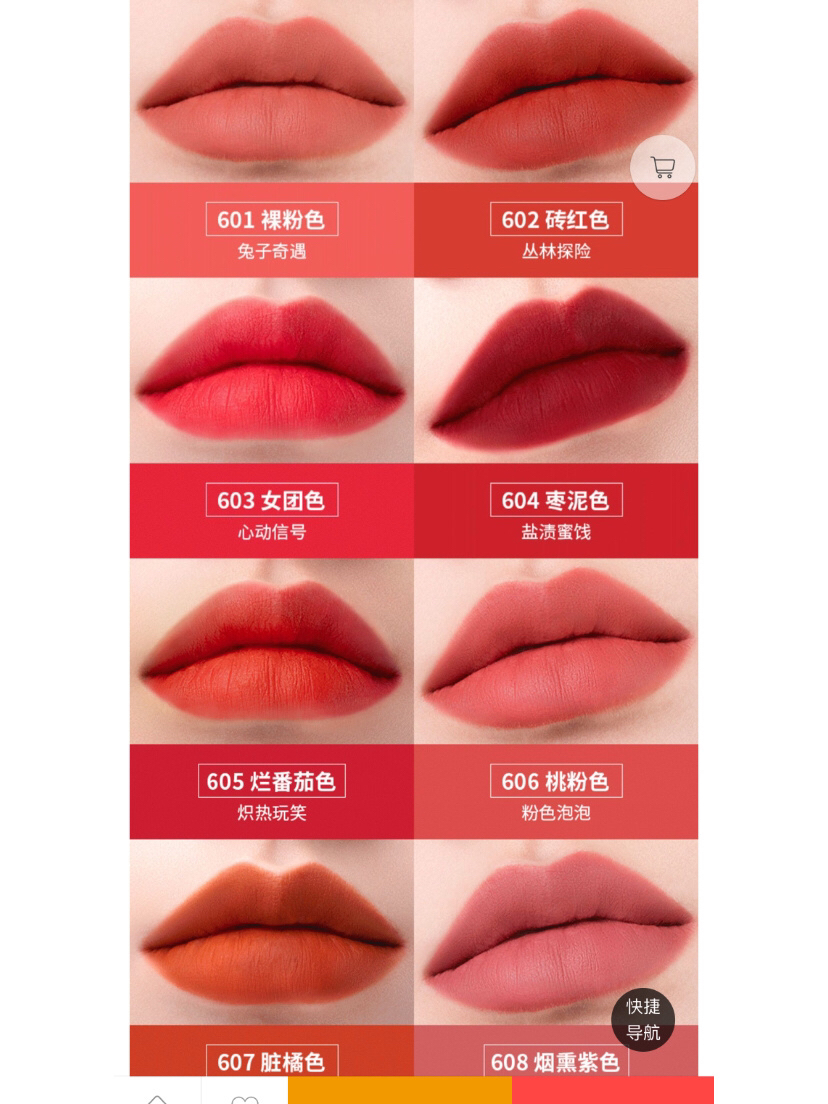Viewport: 828px width, 1104px height.
Task: Tap the heart icon to favorite this product
Action: 245,1096
